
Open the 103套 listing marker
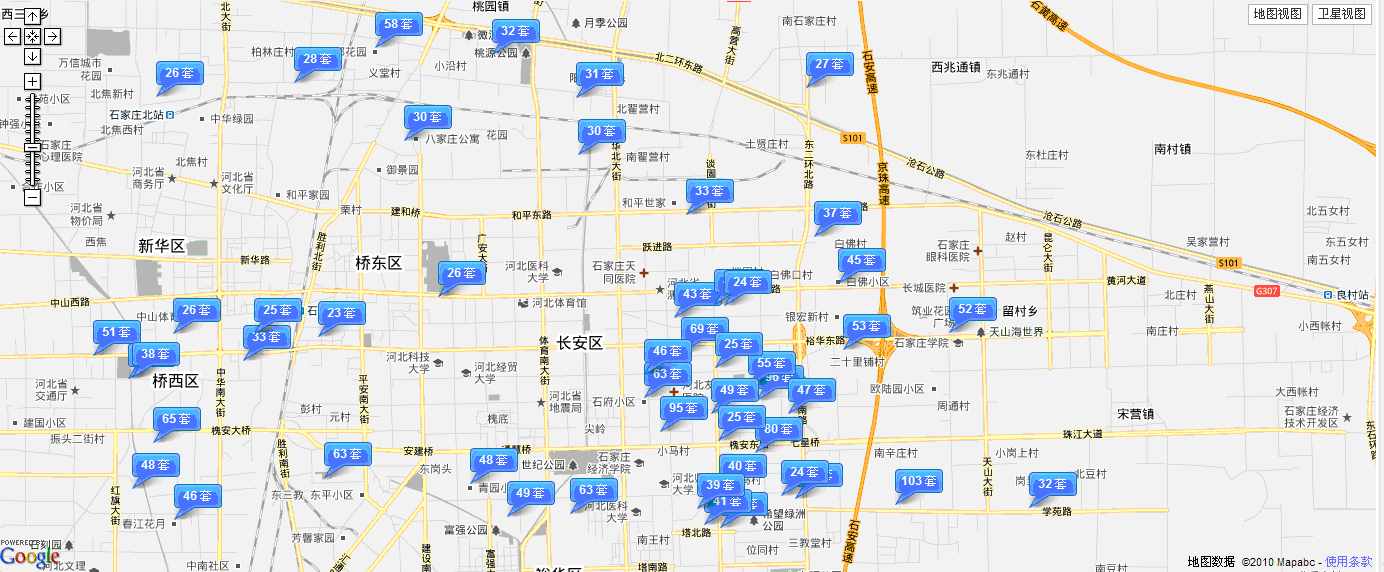tap(918, 481)
